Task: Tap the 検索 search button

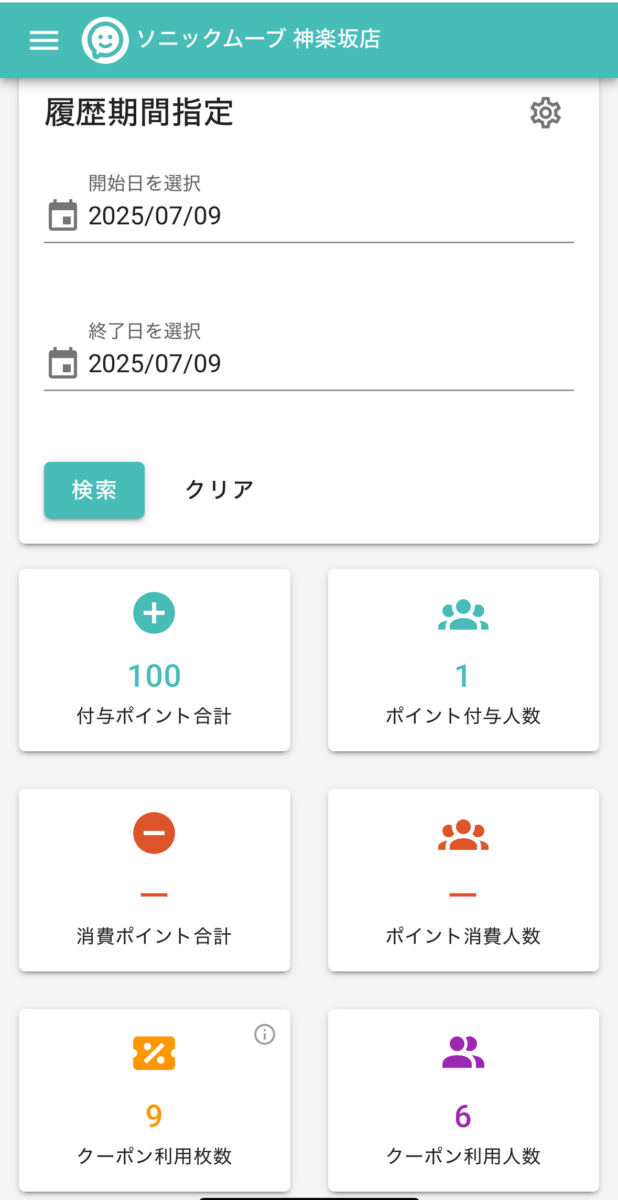Action: pyautogui.click(x=94, y=490)
